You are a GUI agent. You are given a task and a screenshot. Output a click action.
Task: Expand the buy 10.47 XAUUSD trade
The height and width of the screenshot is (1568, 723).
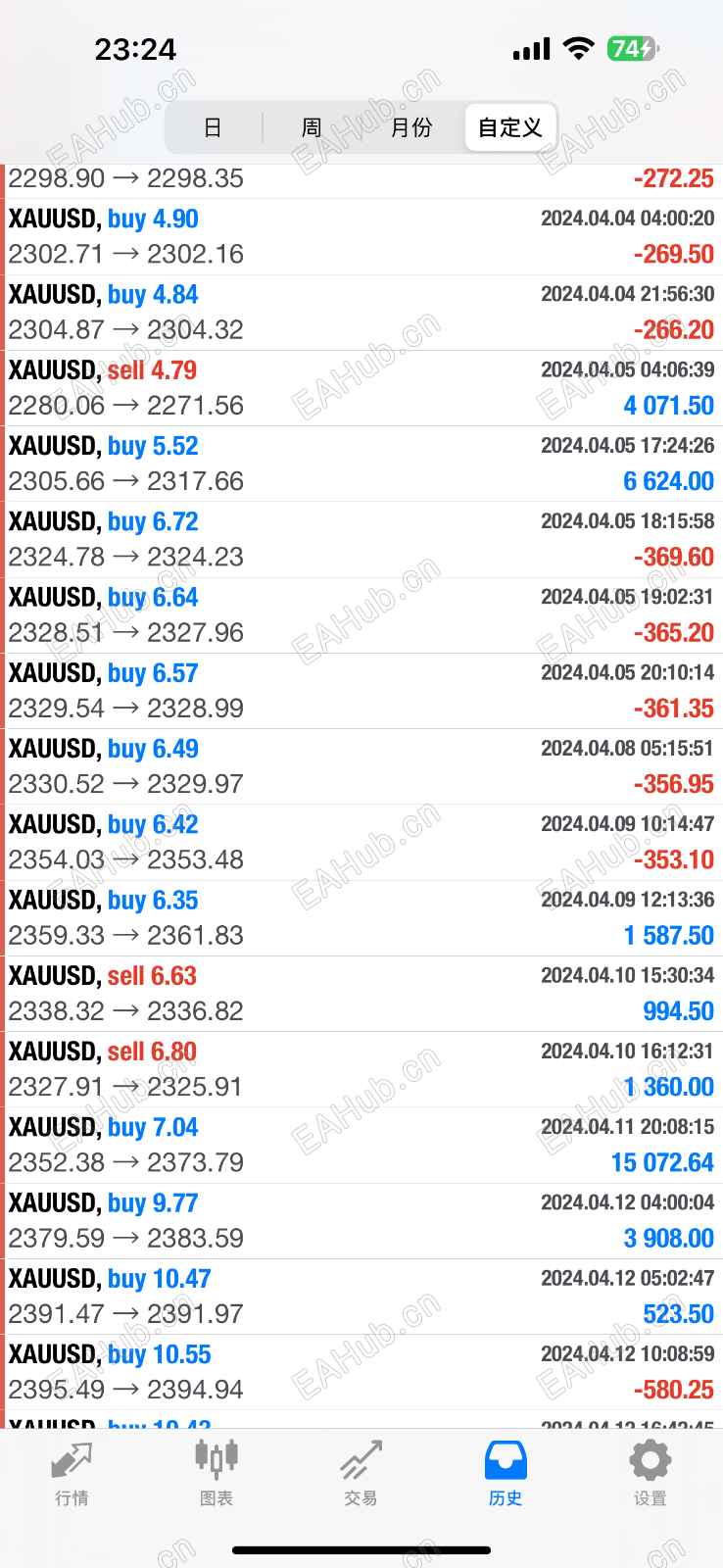click(x=361, y=1296)
